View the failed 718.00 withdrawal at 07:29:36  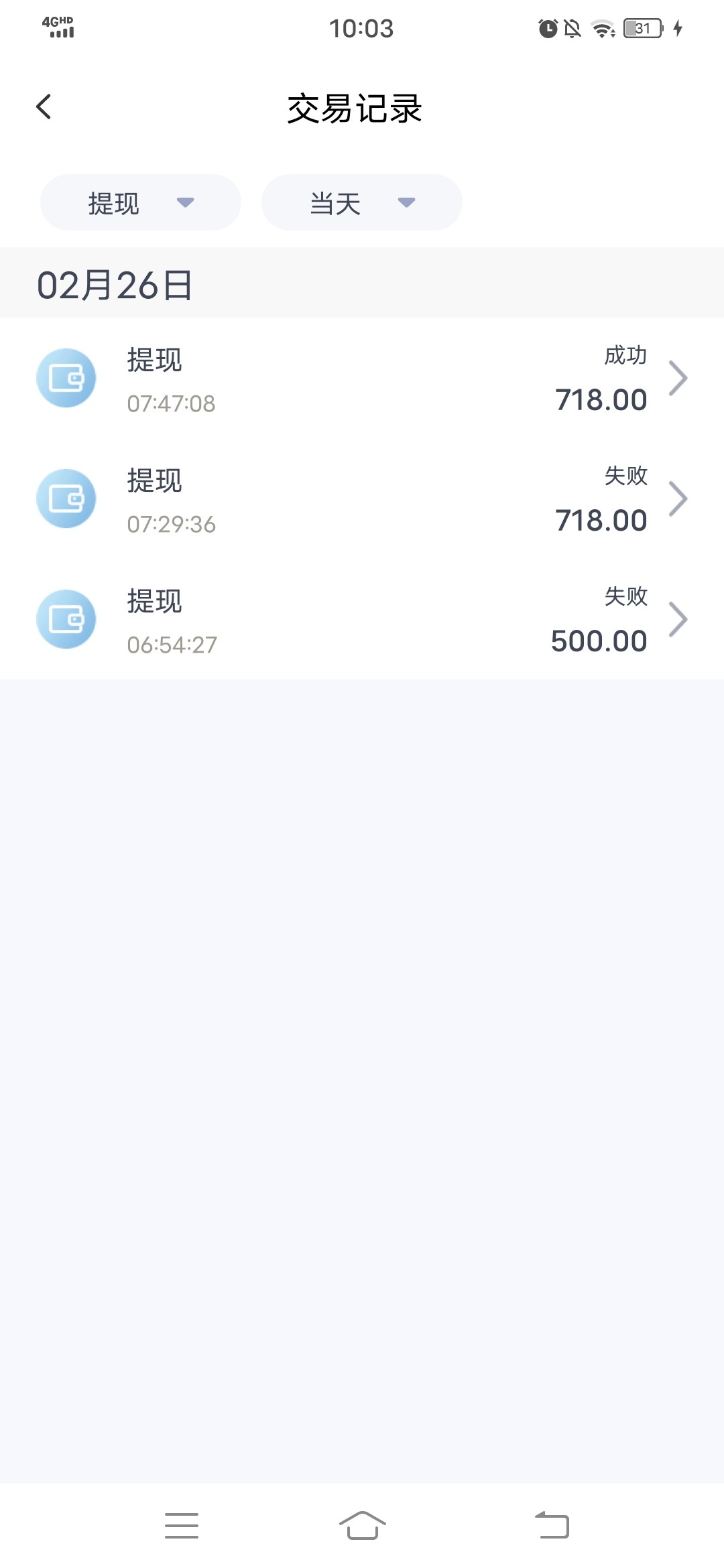[362, 499]
